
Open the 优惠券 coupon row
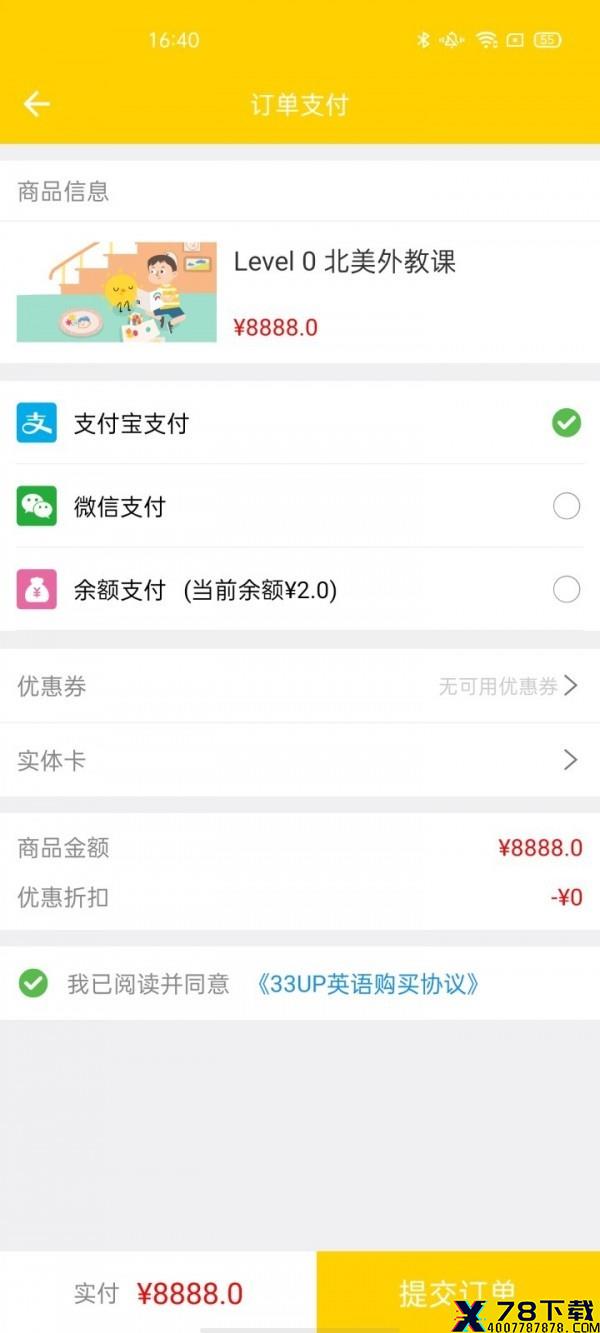point(300,686)
